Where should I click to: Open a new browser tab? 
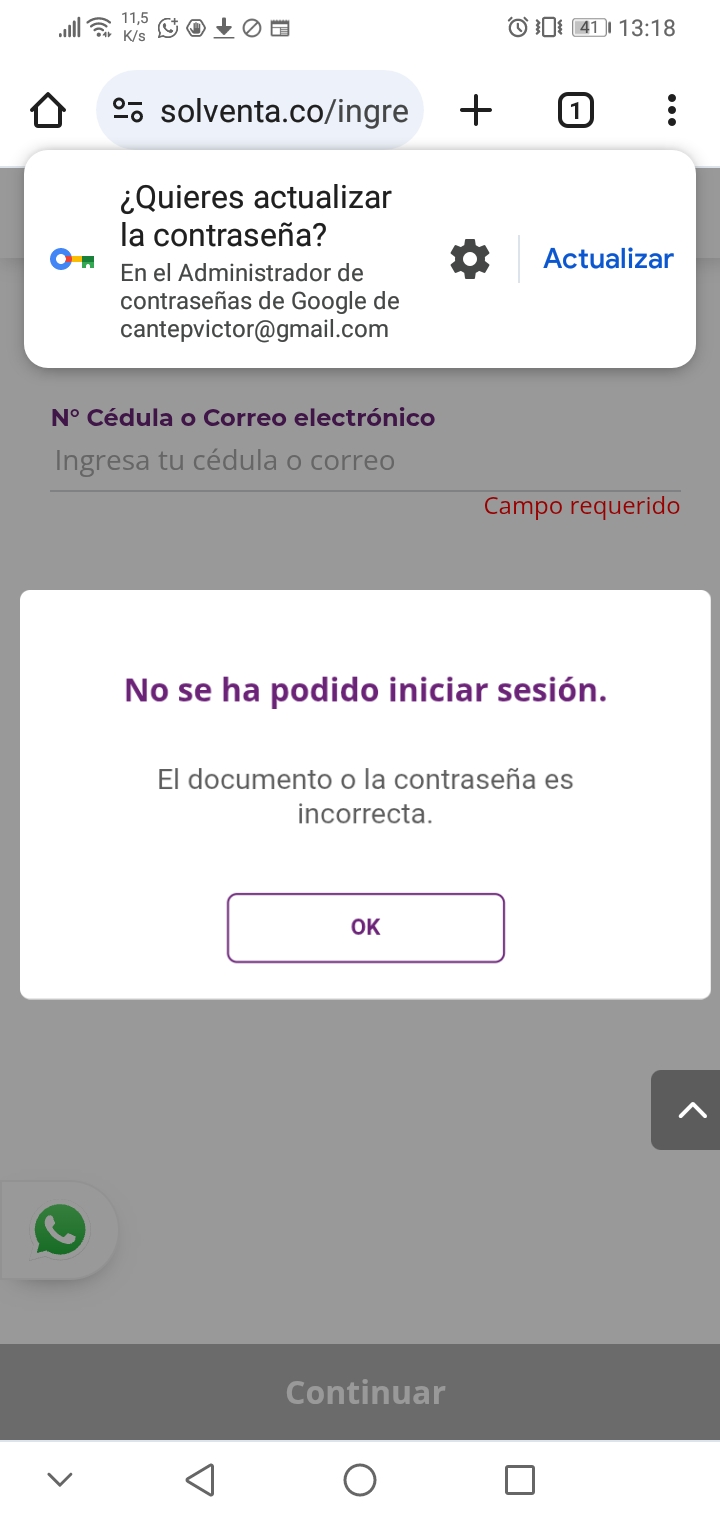tap(476, 110)
